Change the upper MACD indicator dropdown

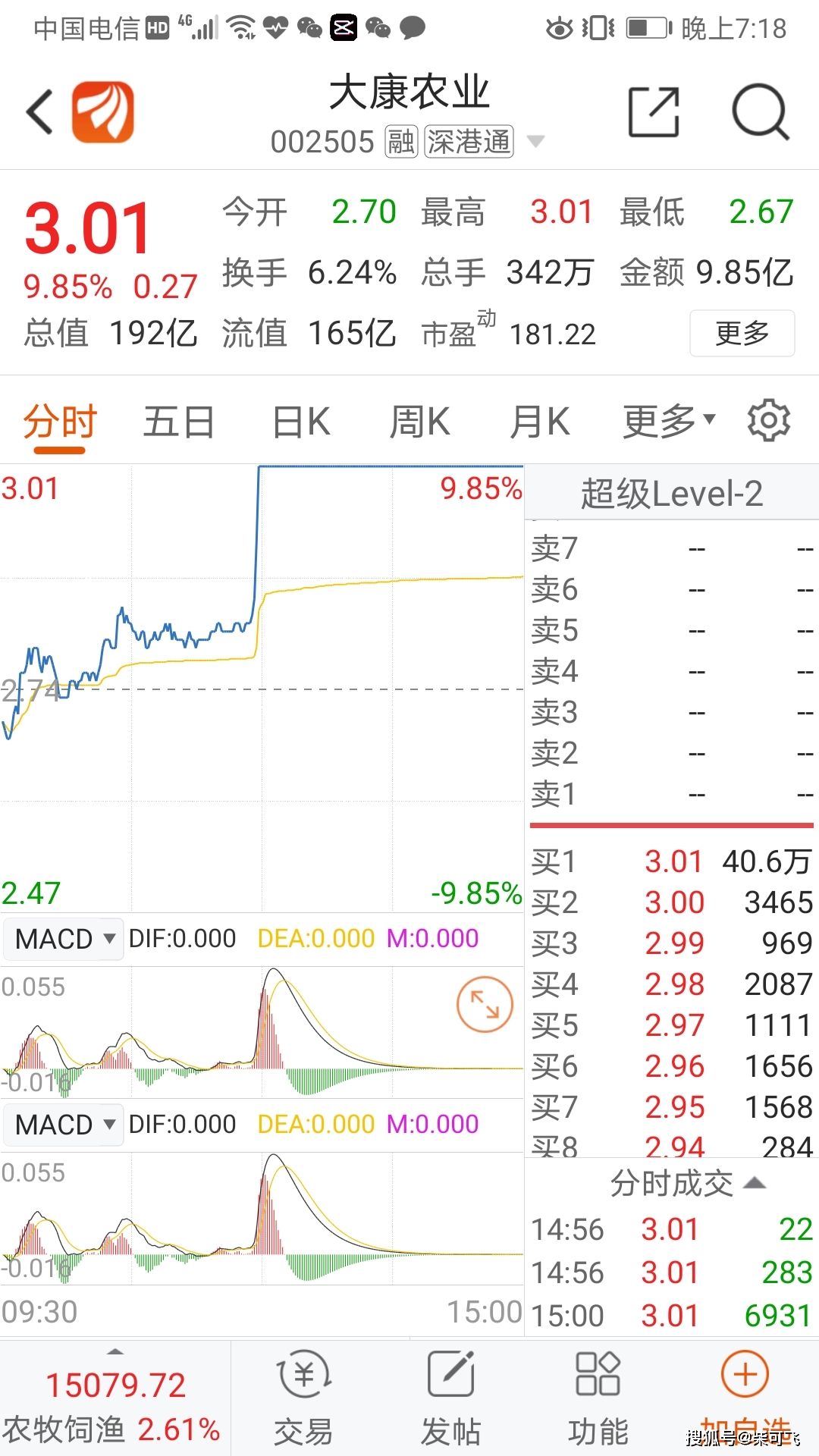point(64,939)
